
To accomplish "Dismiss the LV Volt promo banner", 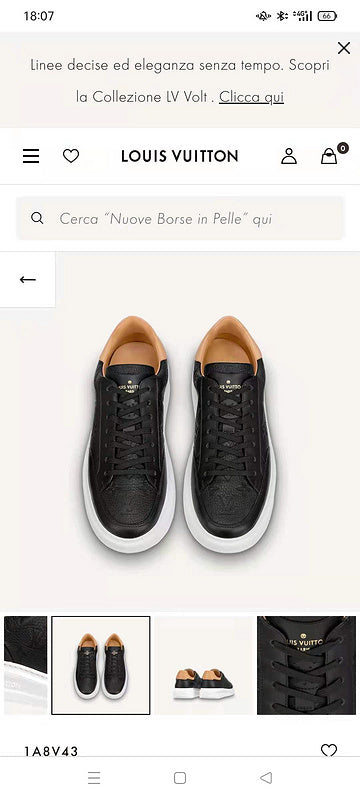I will (344, 48).
